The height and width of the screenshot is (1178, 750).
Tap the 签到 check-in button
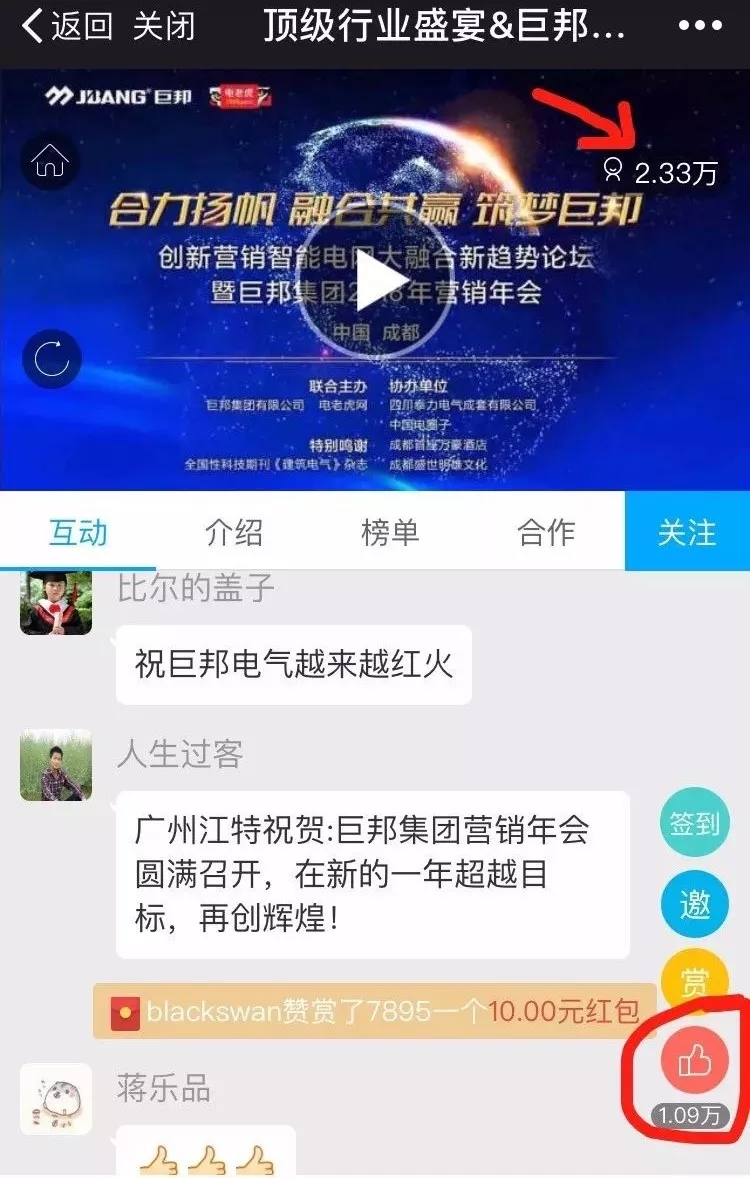coord(694,823)
